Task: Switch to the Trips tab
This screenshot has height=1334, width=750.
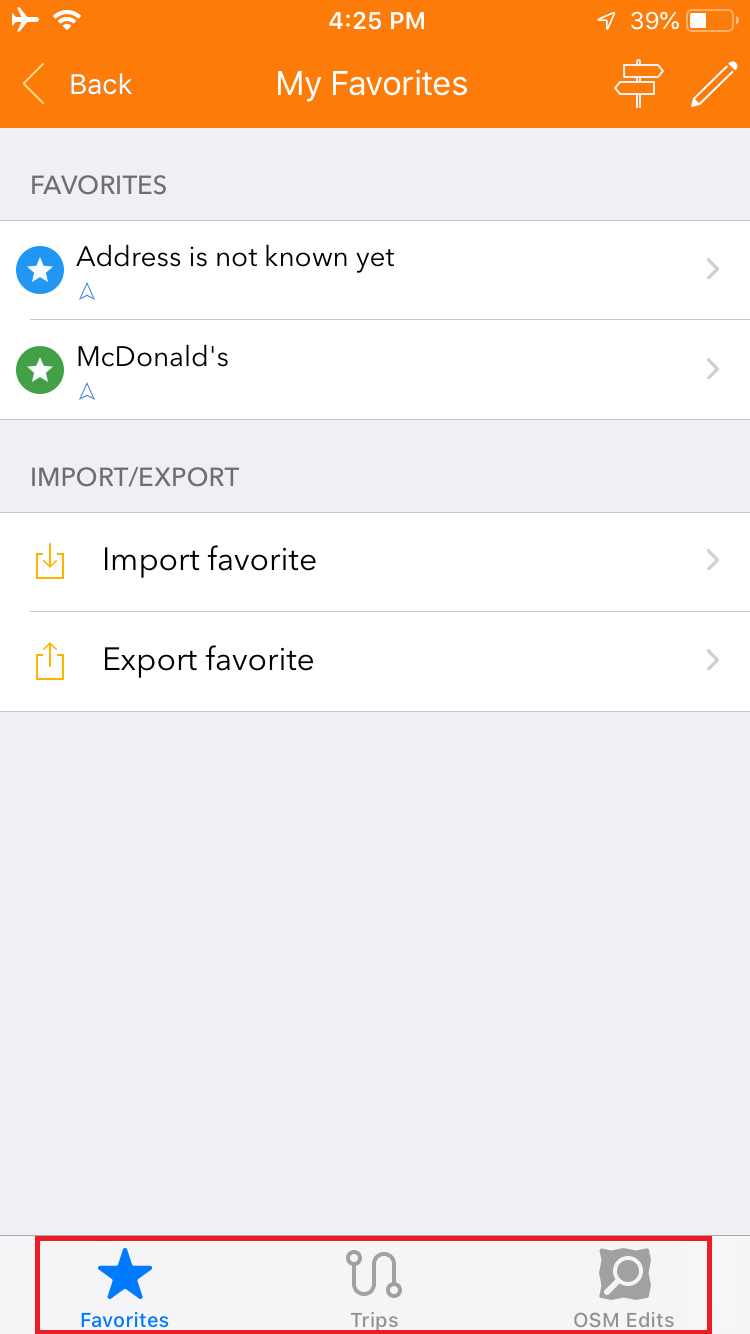Action: click(374, 1287)
